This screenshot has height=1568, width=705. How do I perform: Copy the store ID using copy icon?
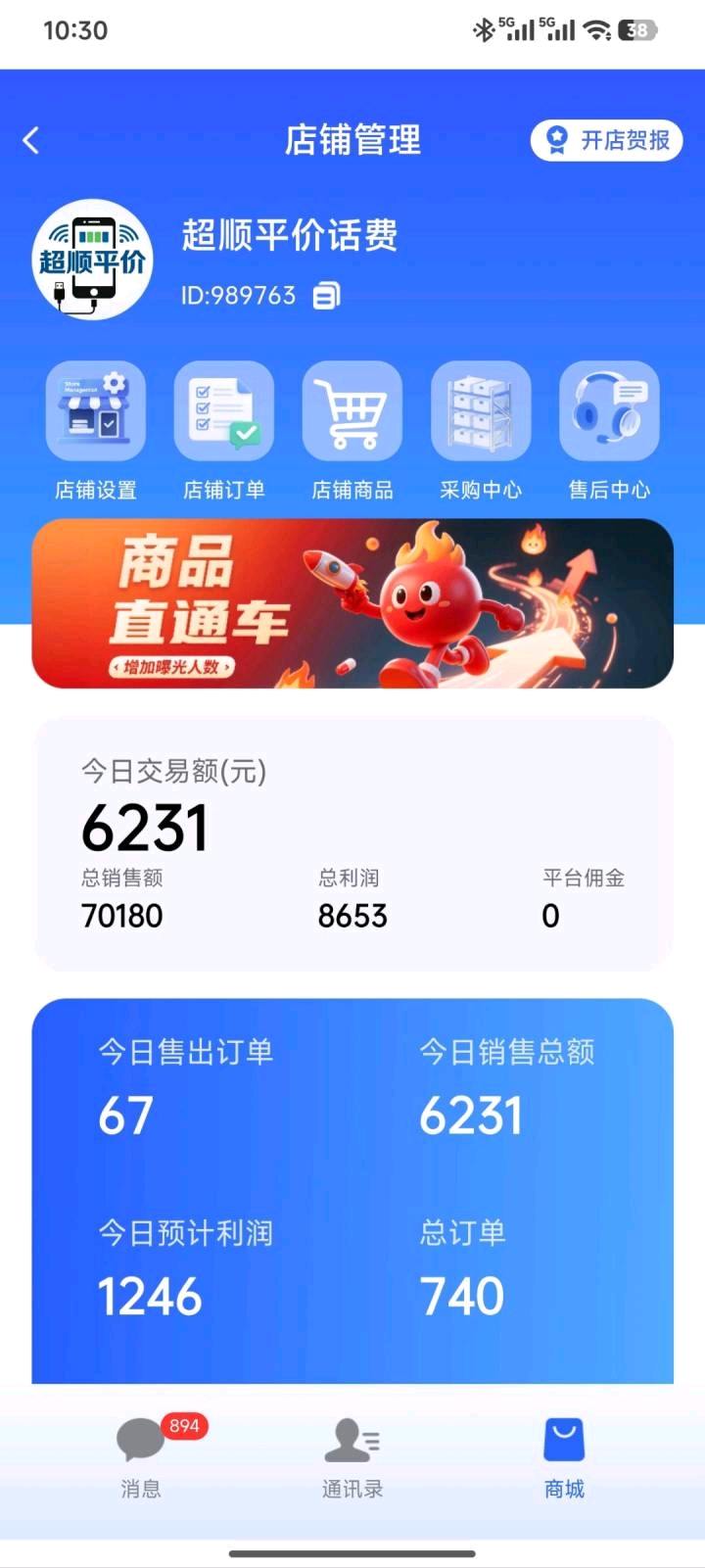326,295
